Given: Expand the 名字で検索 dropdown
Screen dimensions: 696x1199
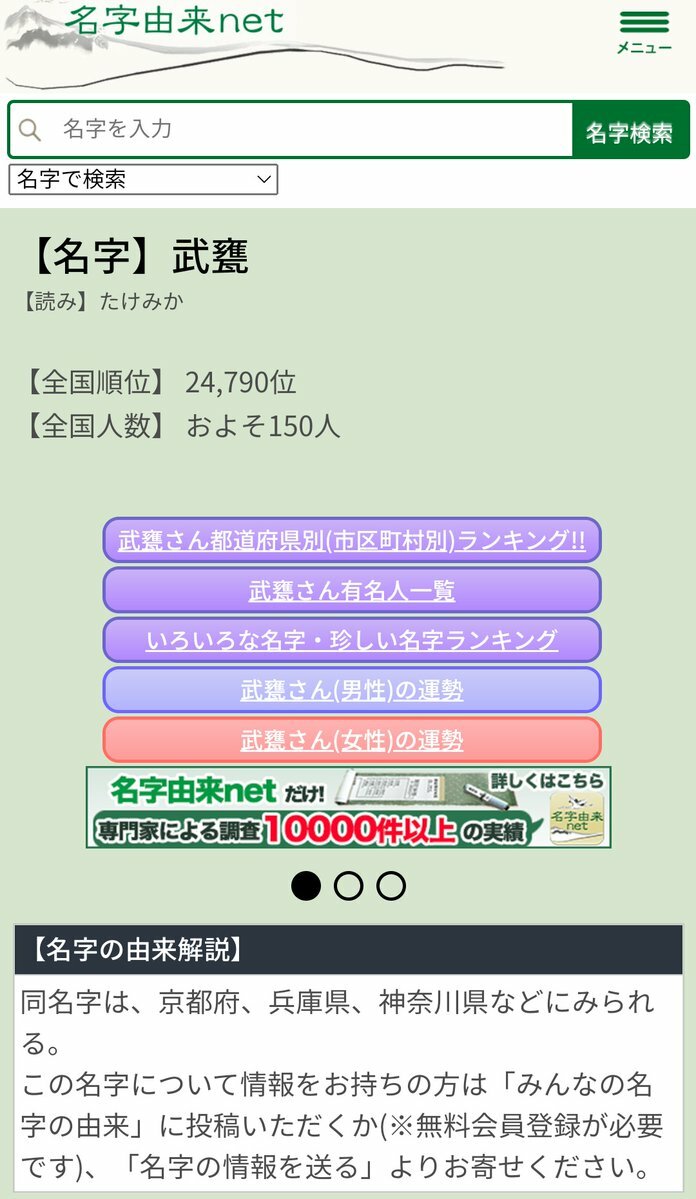Looking at the screenshot, I should tap(143, 180).
